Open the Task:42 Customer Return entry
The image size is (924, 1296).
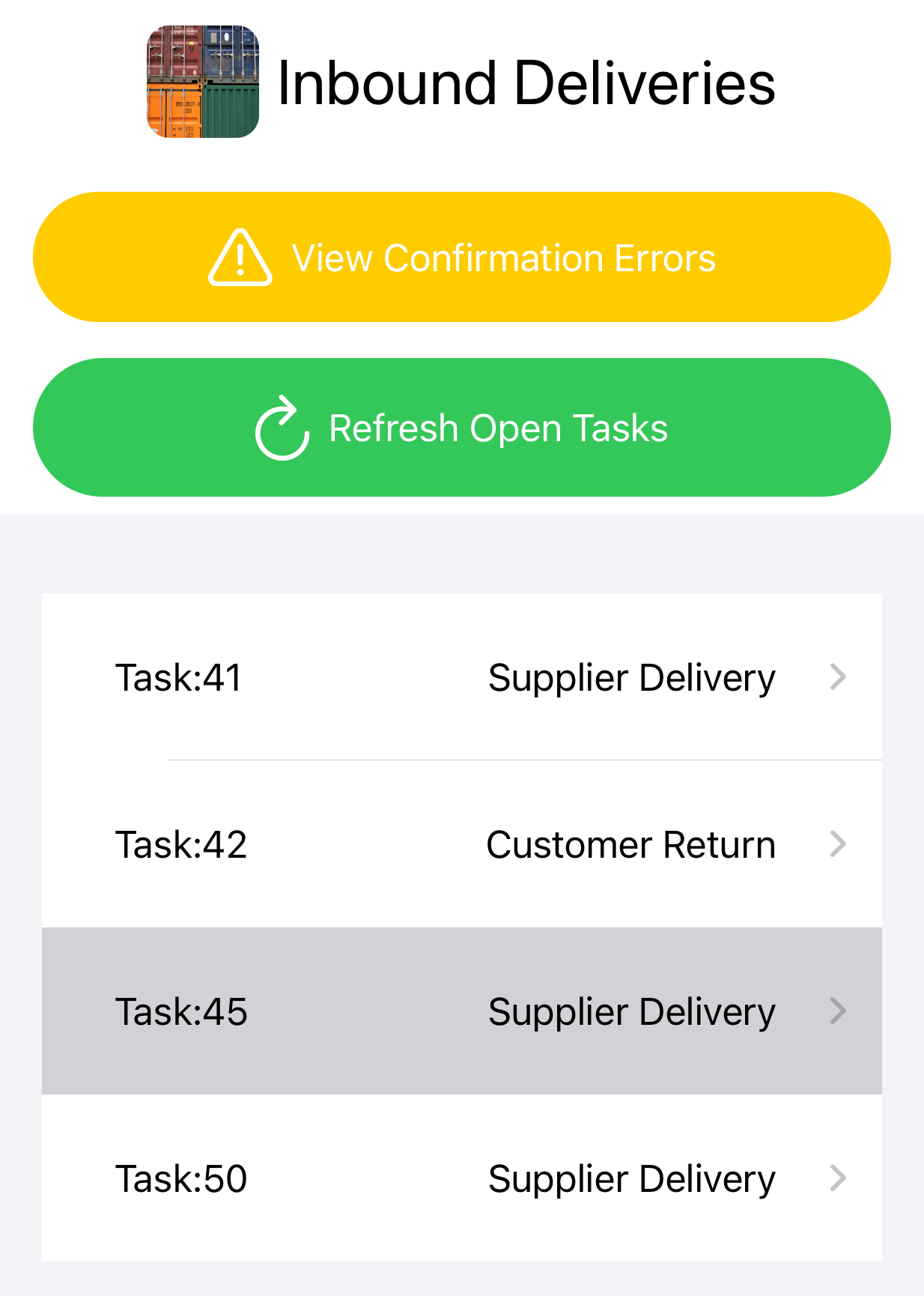(462, 844)
